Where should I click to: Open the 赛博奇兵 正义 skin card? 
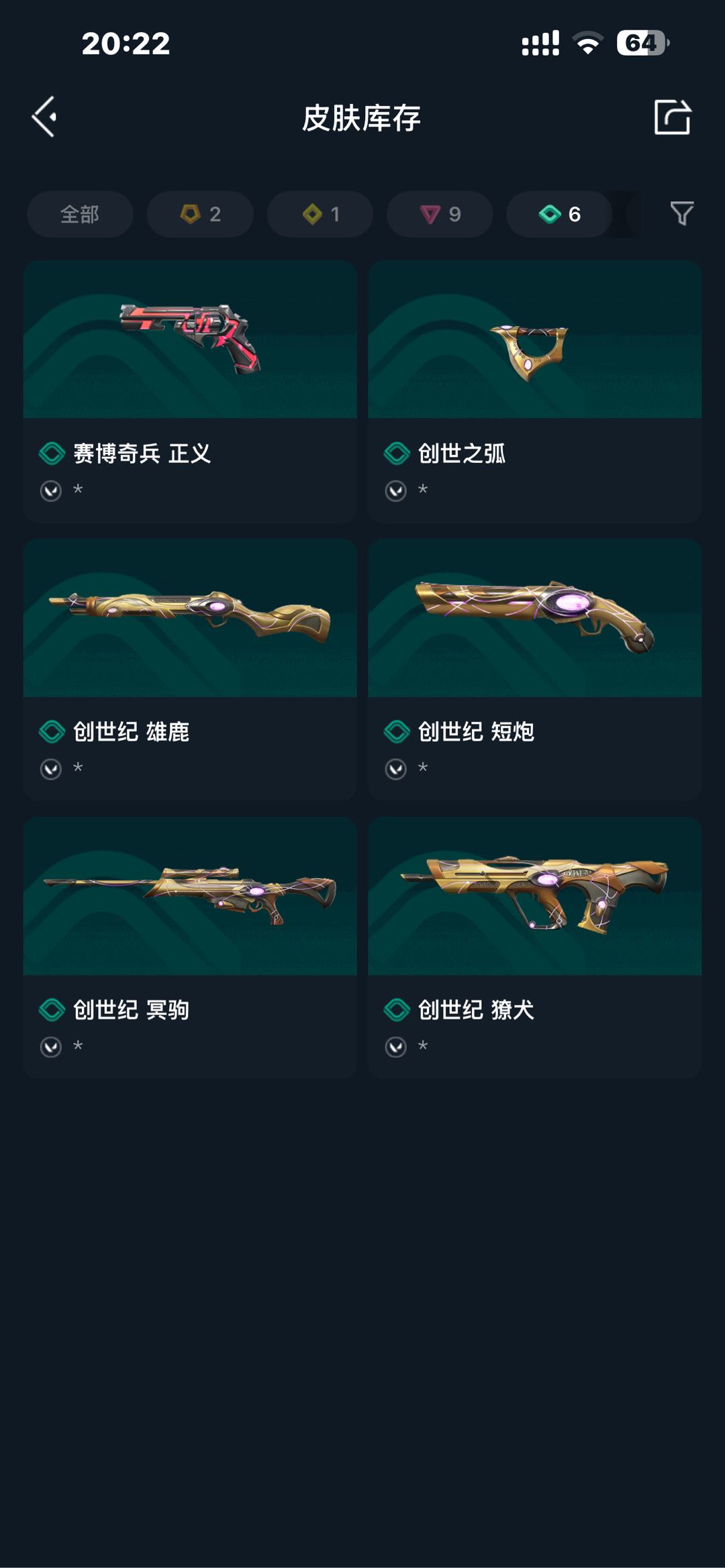click(x=190, y=391)
